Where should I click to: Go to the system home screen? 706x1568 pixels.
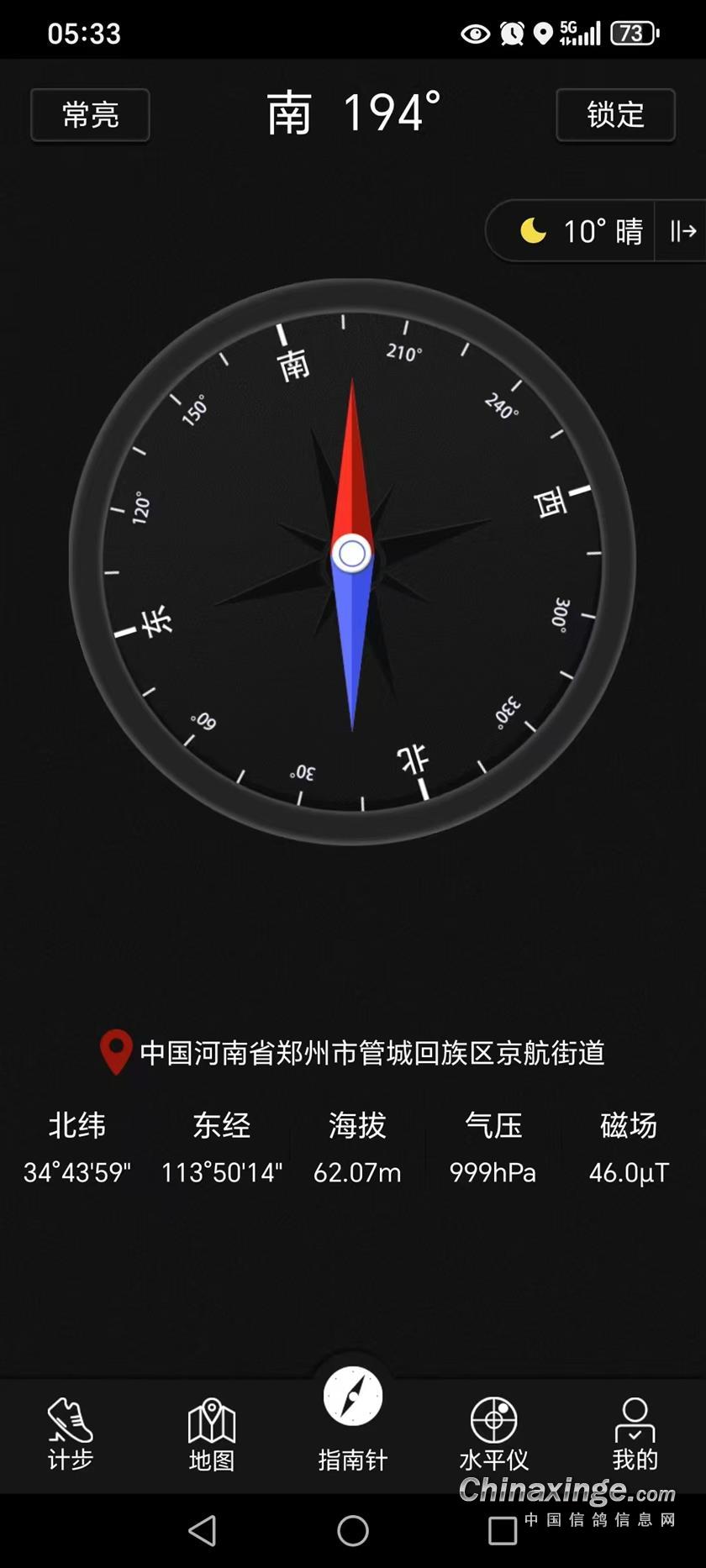click(353, 1531)
